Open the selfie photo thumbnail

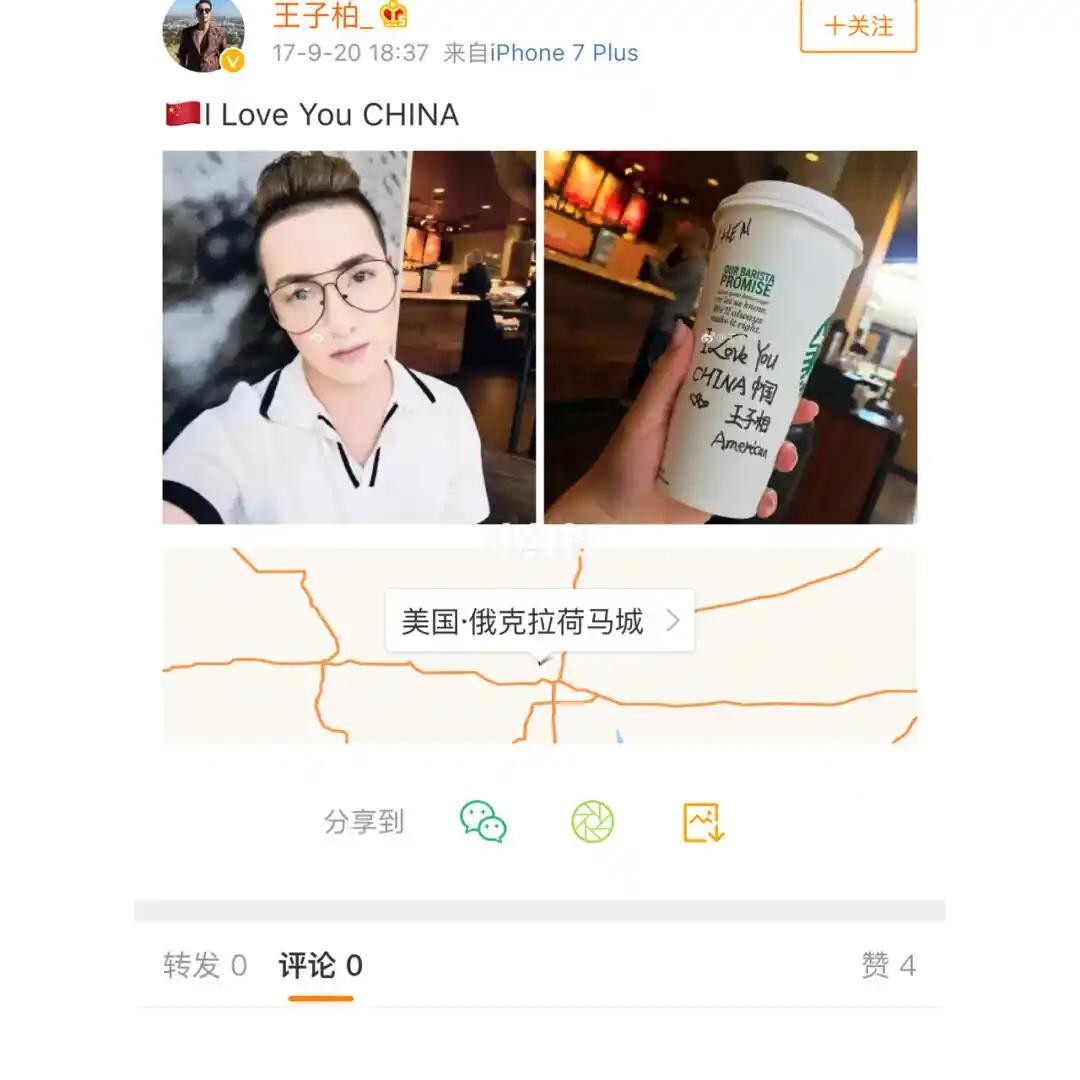[349, 337]
